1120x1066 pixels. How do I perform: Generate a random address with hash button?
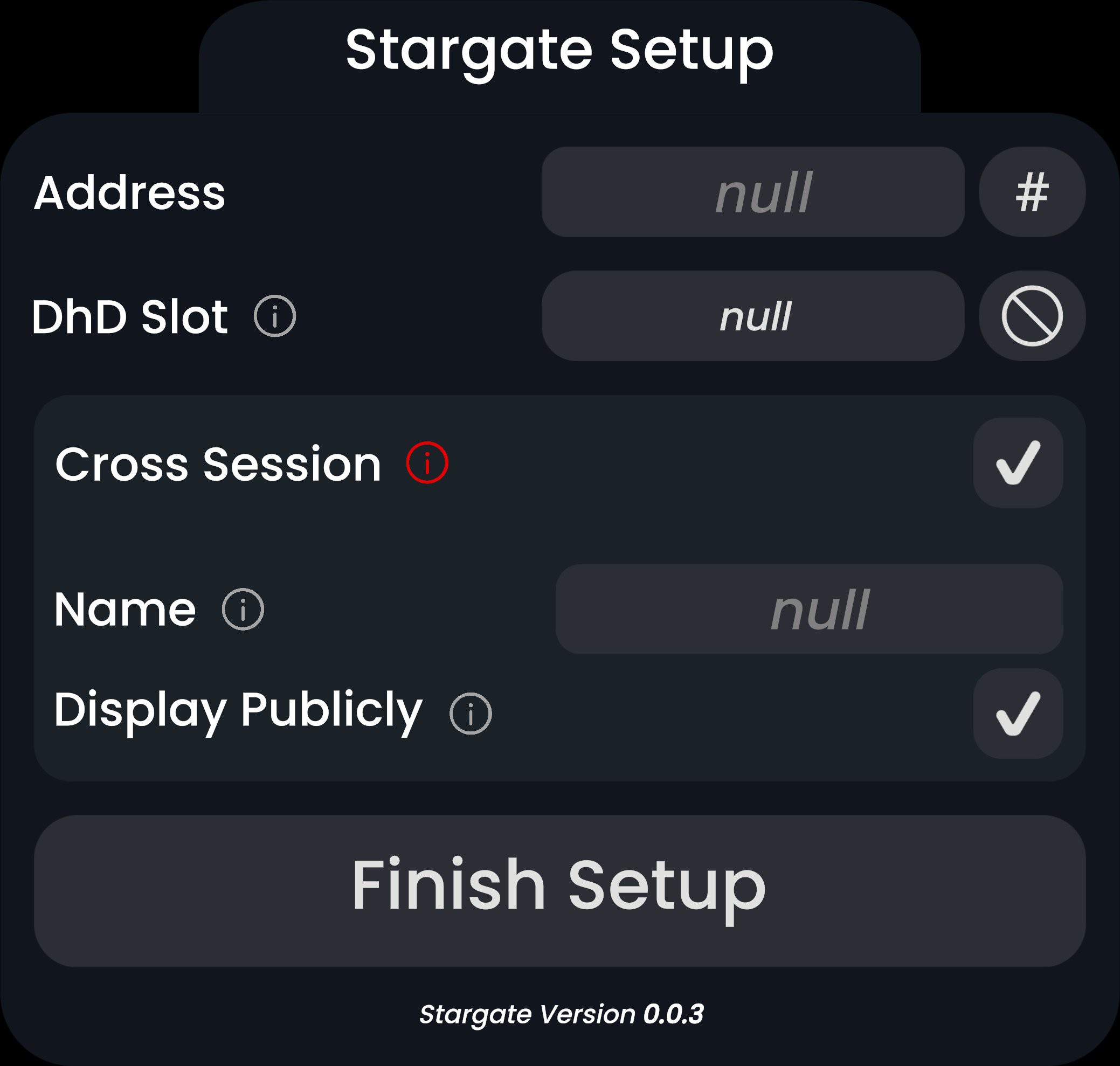(1032, 192)
